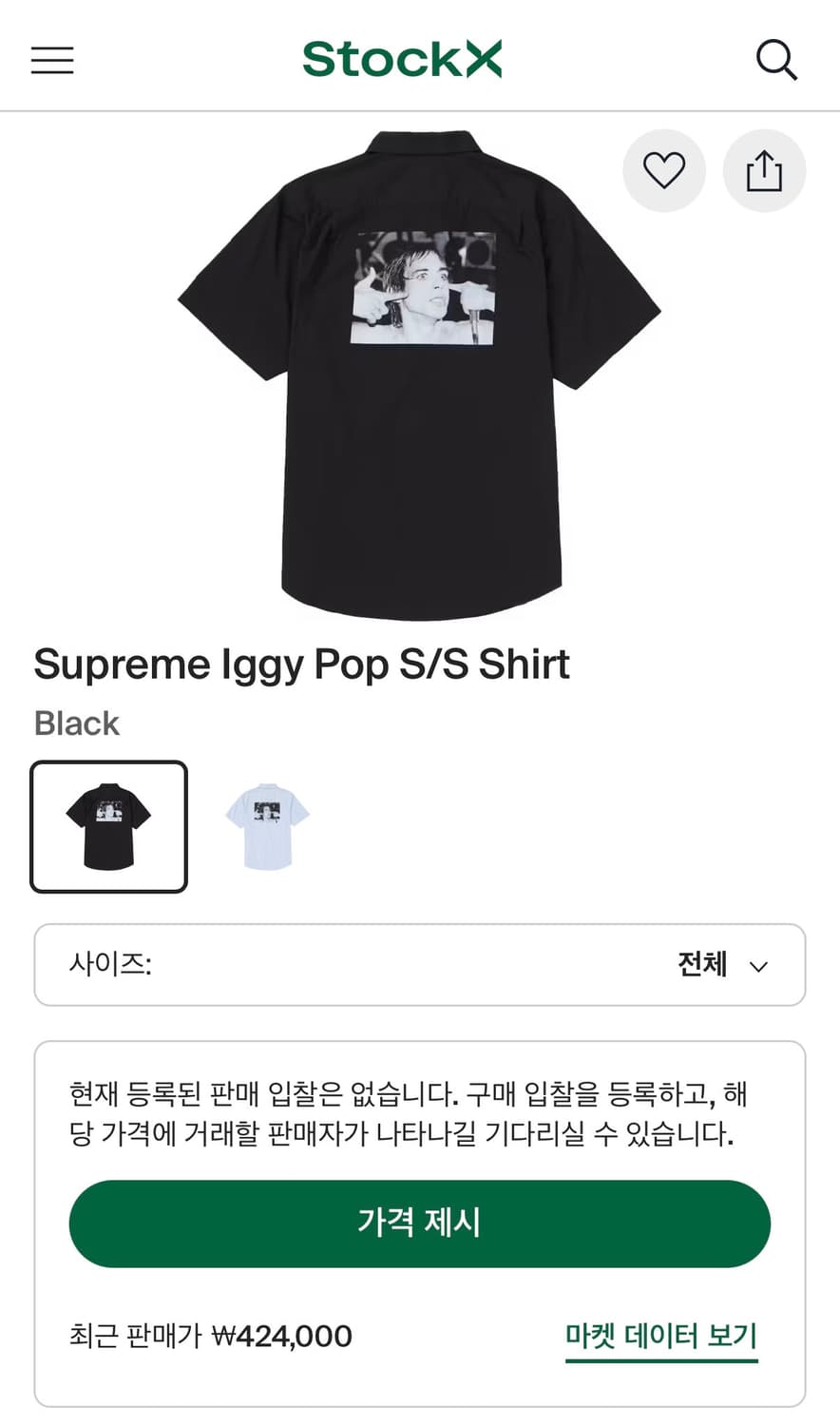Image resolution: width=840 pixels, height=1426 pixels.
Task: Open the hamburger navigation menu
Action: click(52, 60)
